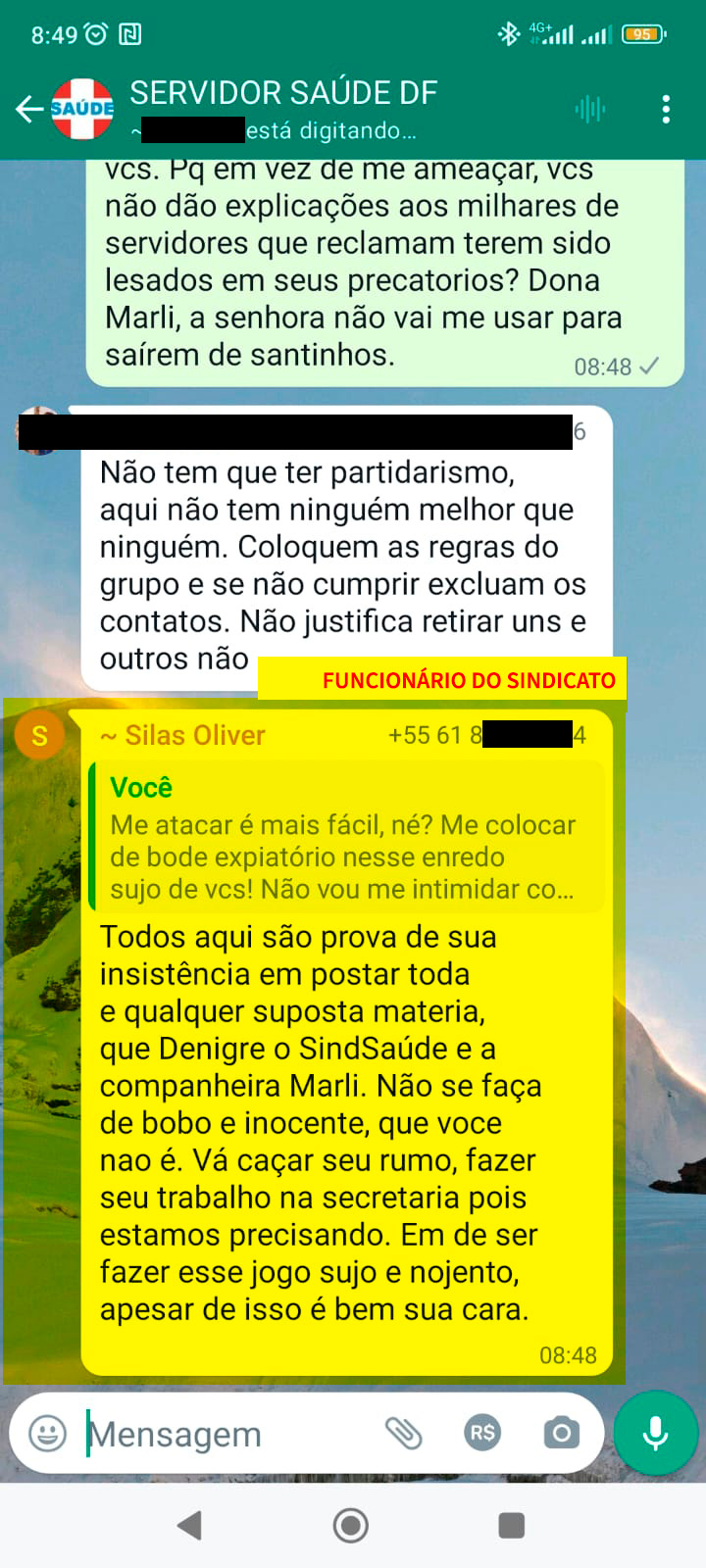Open the camera to send a photo
This screenshot has width=706, height=1568.
pyautogui.click(x=561, y=1434)
